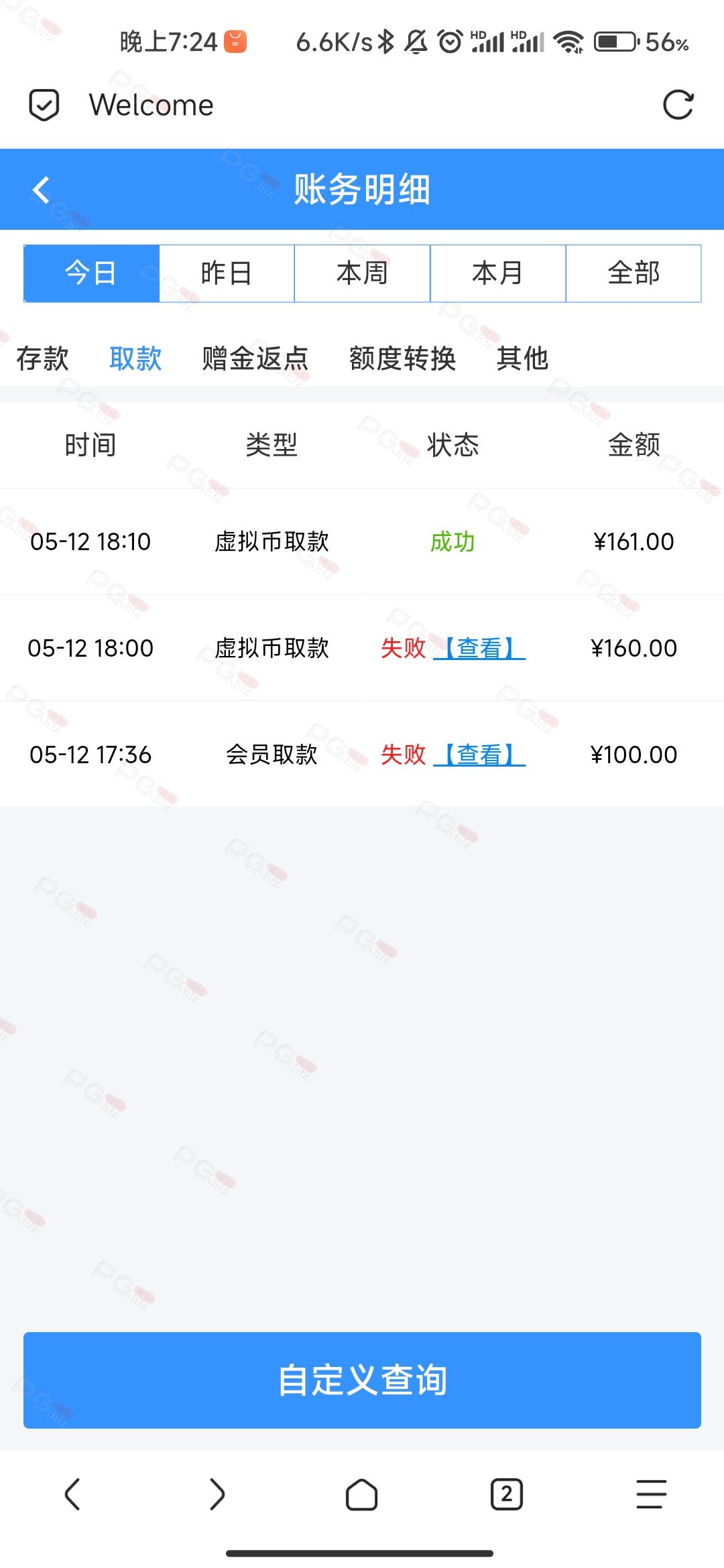Switch to the 其他 category
The height and width of the screenshot is (1568, 724).
(522, 358)
